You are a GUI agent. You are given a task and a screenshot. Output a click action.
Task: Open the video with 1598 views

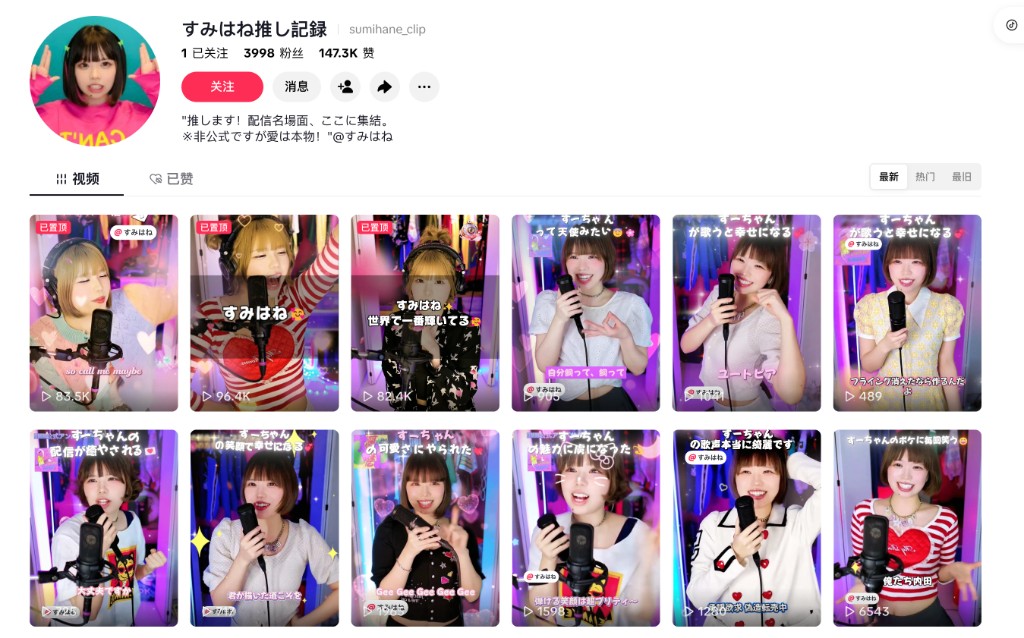tap(586, 527)
